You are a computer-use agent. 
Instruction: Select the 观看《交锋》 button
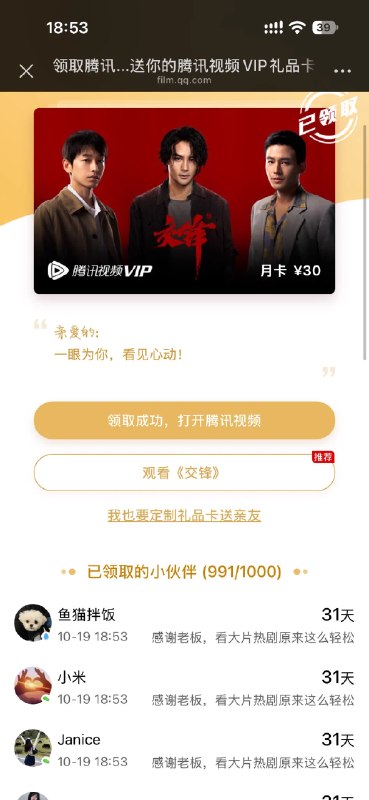point(184,473)
